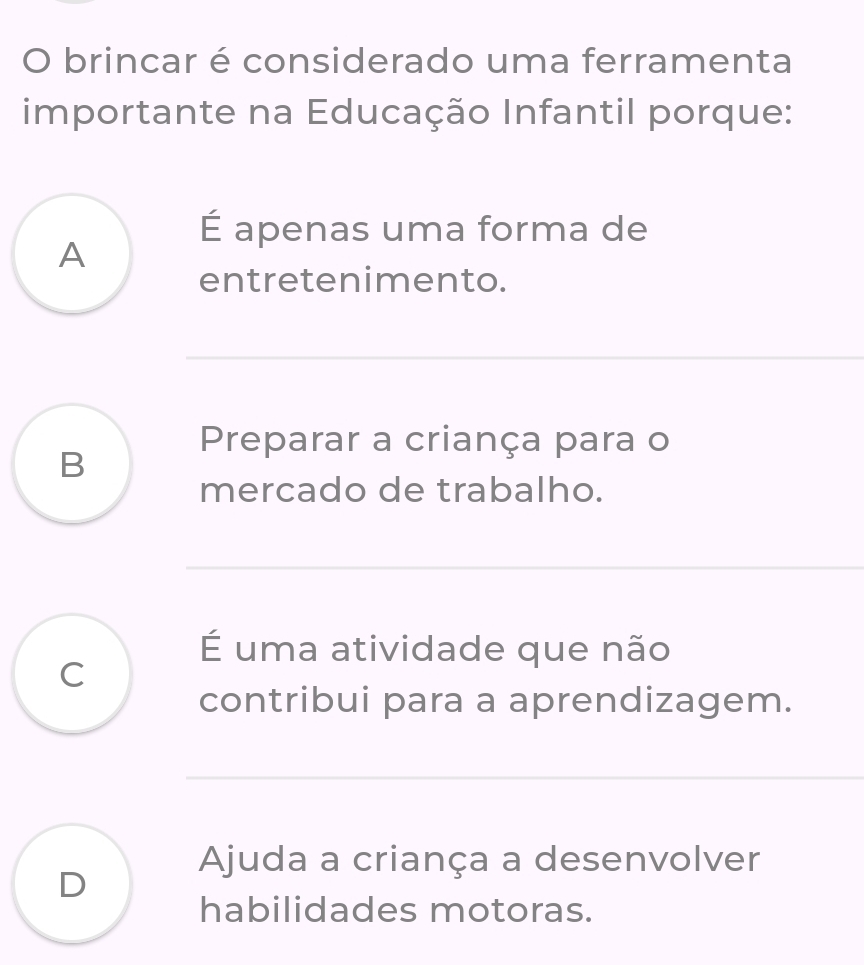Choose option B, mercado de trabalho
864x965 pixels.
pos(72,464)
